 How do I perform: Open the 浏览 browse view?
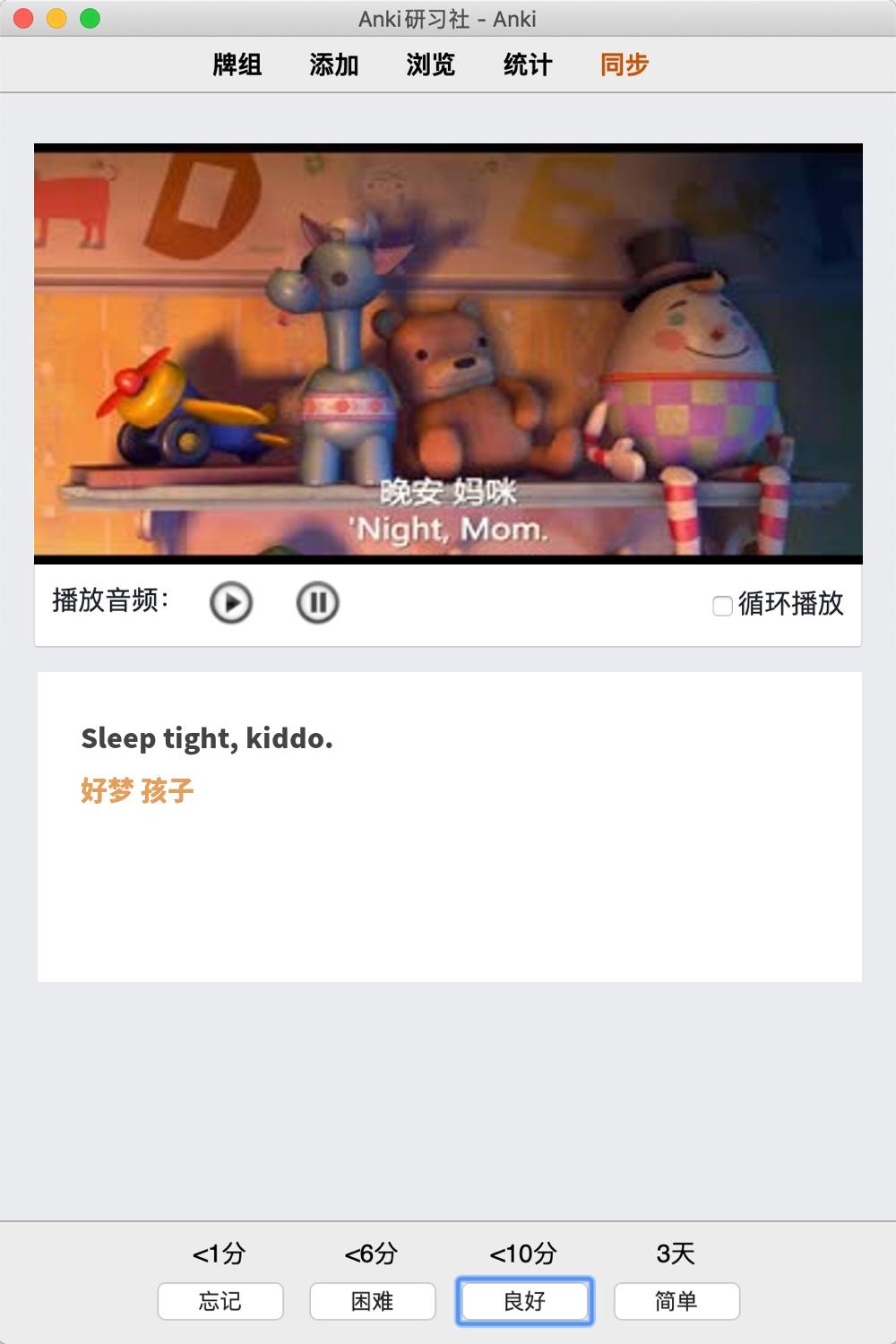[x=431, y=65]
